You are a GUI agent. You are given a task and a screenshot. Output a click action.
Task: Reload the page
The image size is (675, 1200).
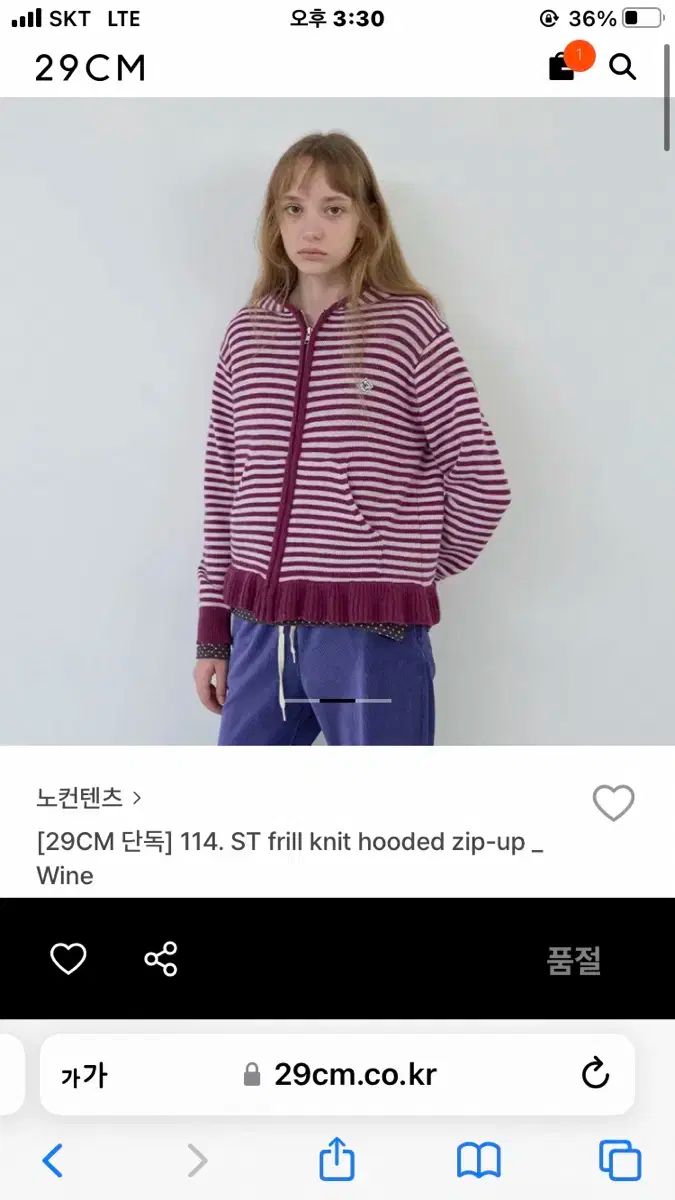pos(595,1074)
